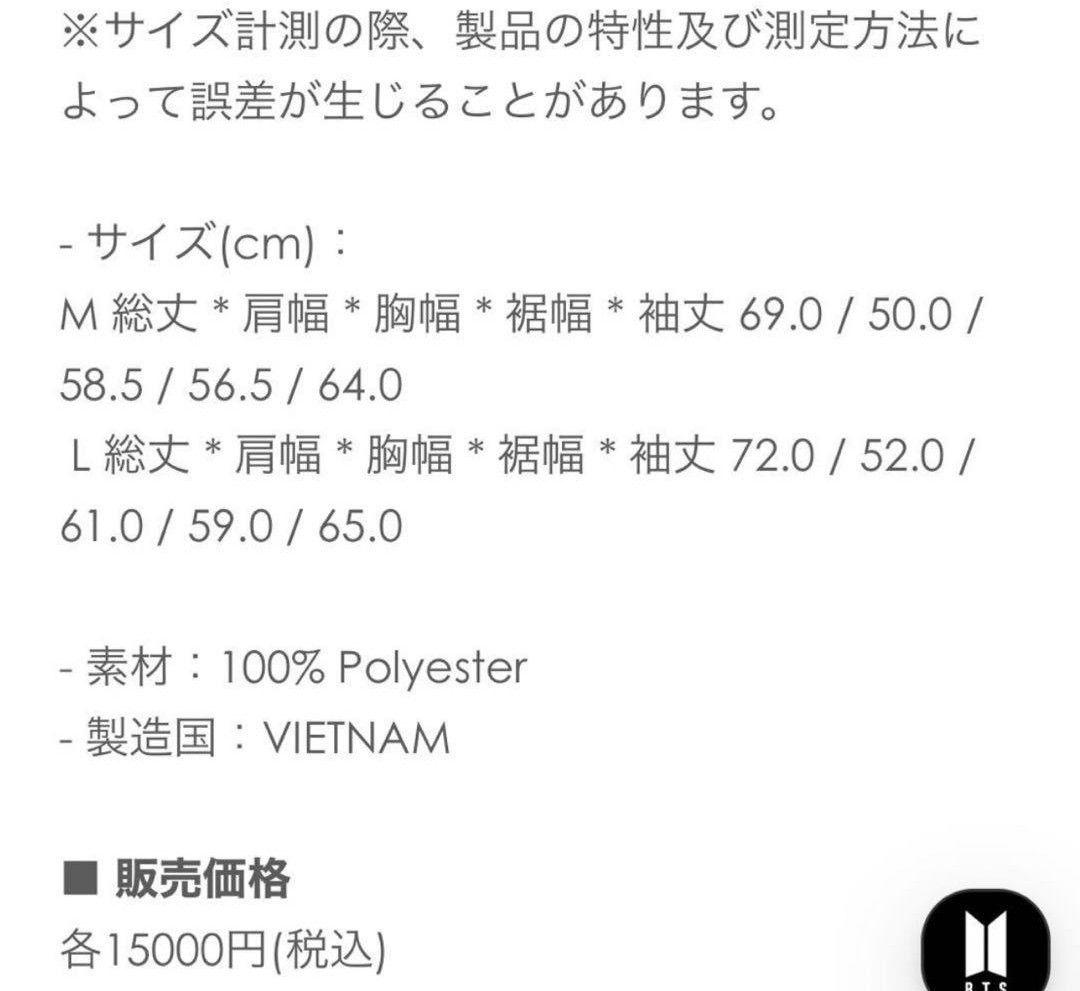Viewport: 1080px width, 991px height.
Task: Tap the floating BTS logo button
Action: point(986,941)
